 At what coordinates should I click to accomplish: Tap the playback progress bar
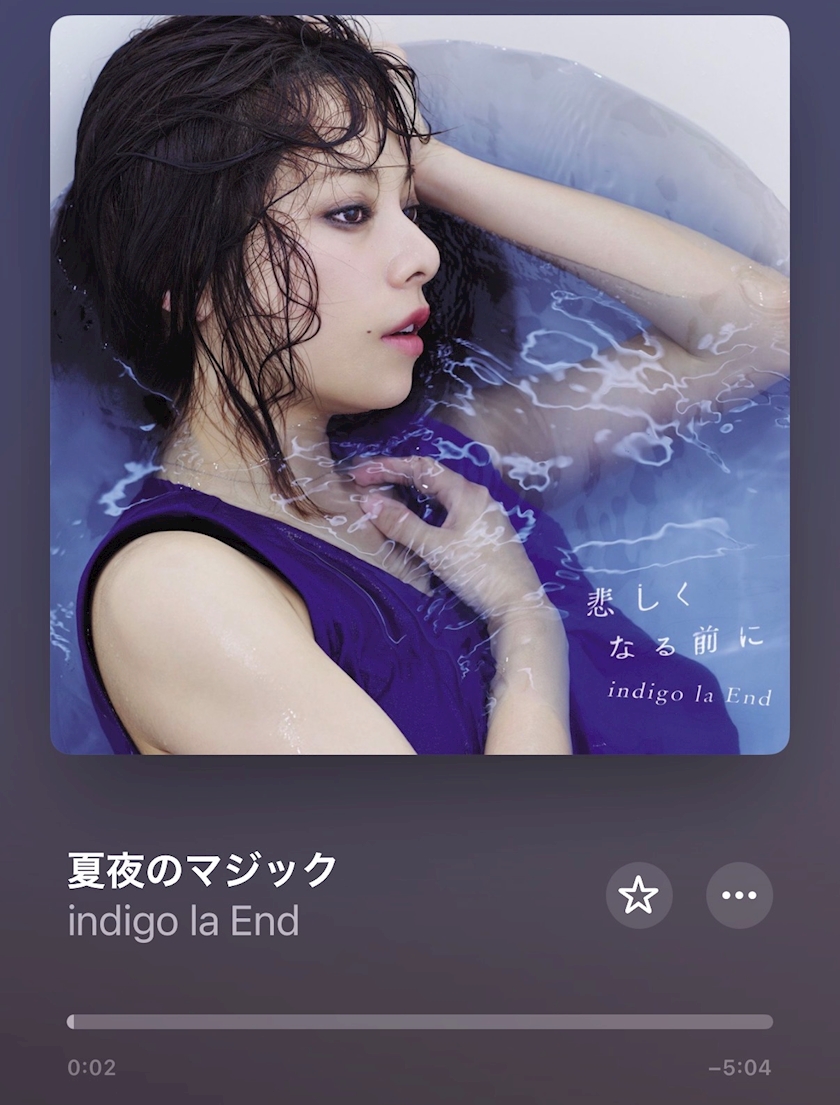click(x=420, y=1022)
